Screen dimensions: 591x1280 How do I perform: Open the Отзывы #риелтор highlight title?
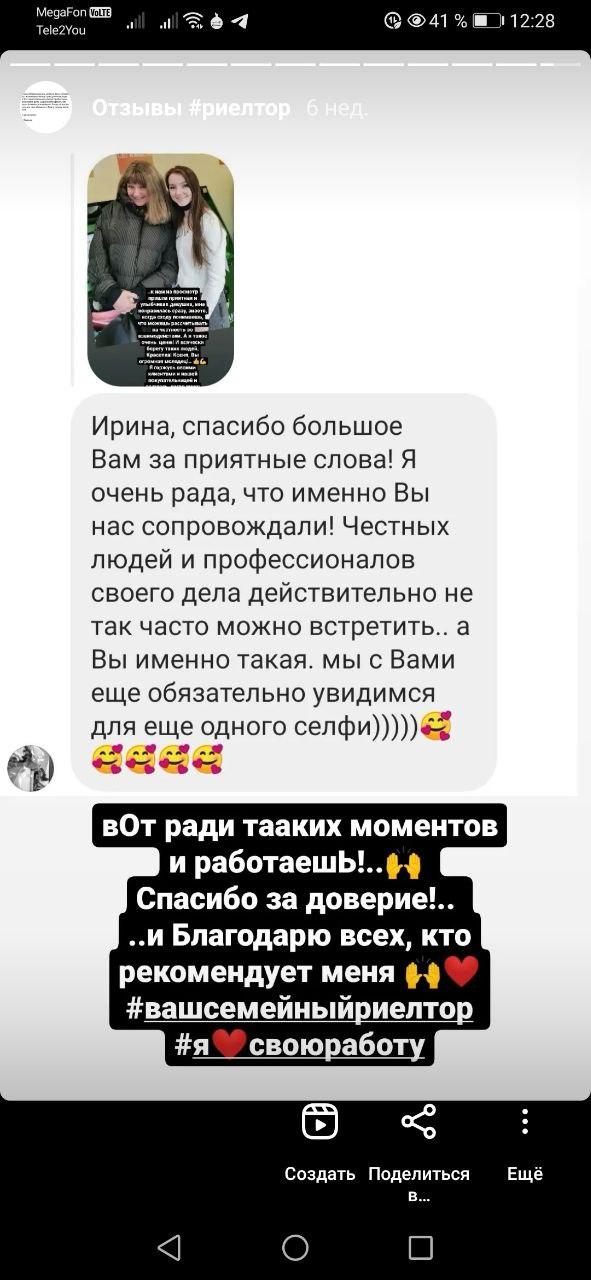tap(191, 108)
